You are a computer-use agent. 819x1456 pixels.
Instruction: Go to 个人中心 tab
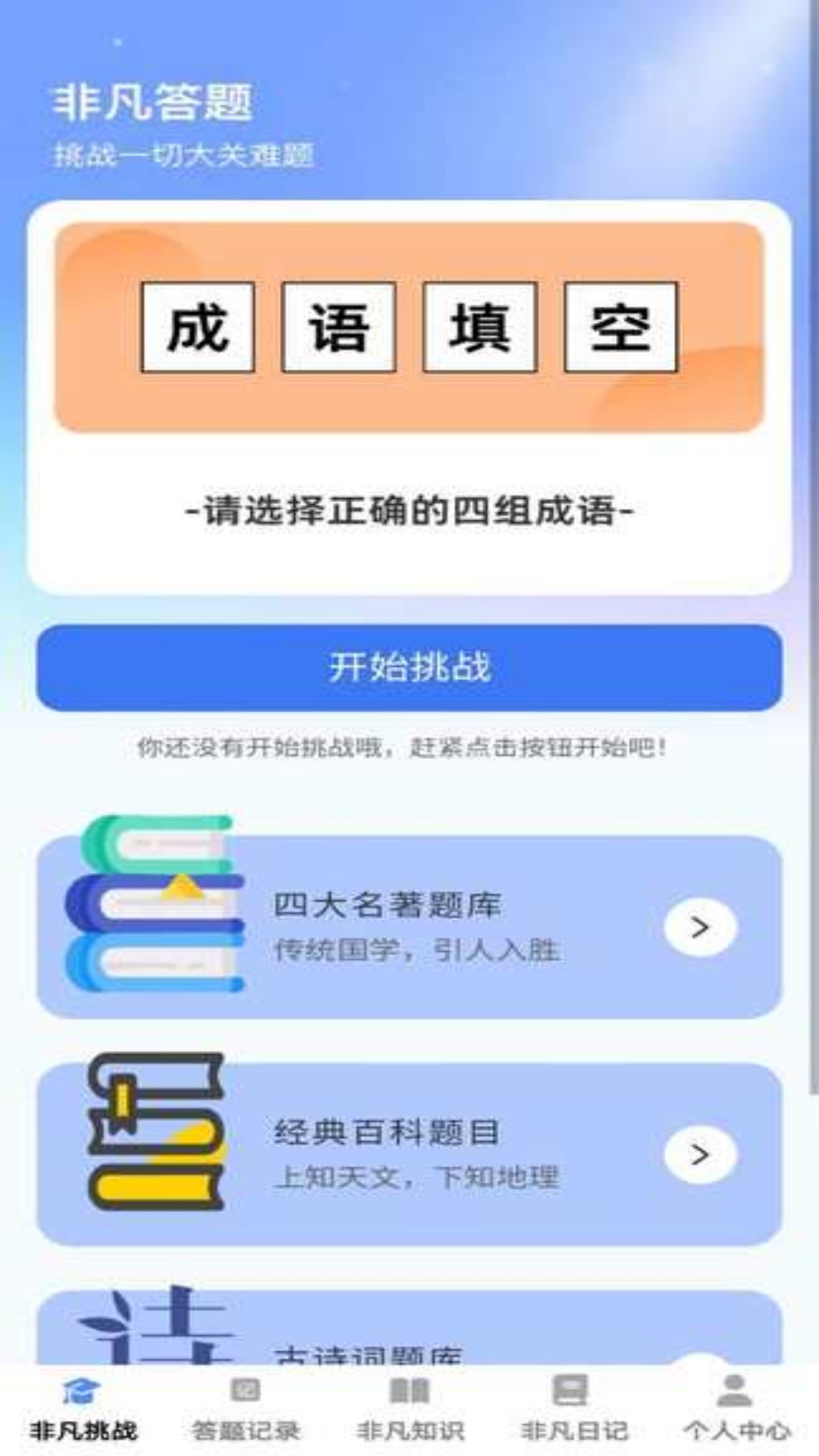(736, 1410)
